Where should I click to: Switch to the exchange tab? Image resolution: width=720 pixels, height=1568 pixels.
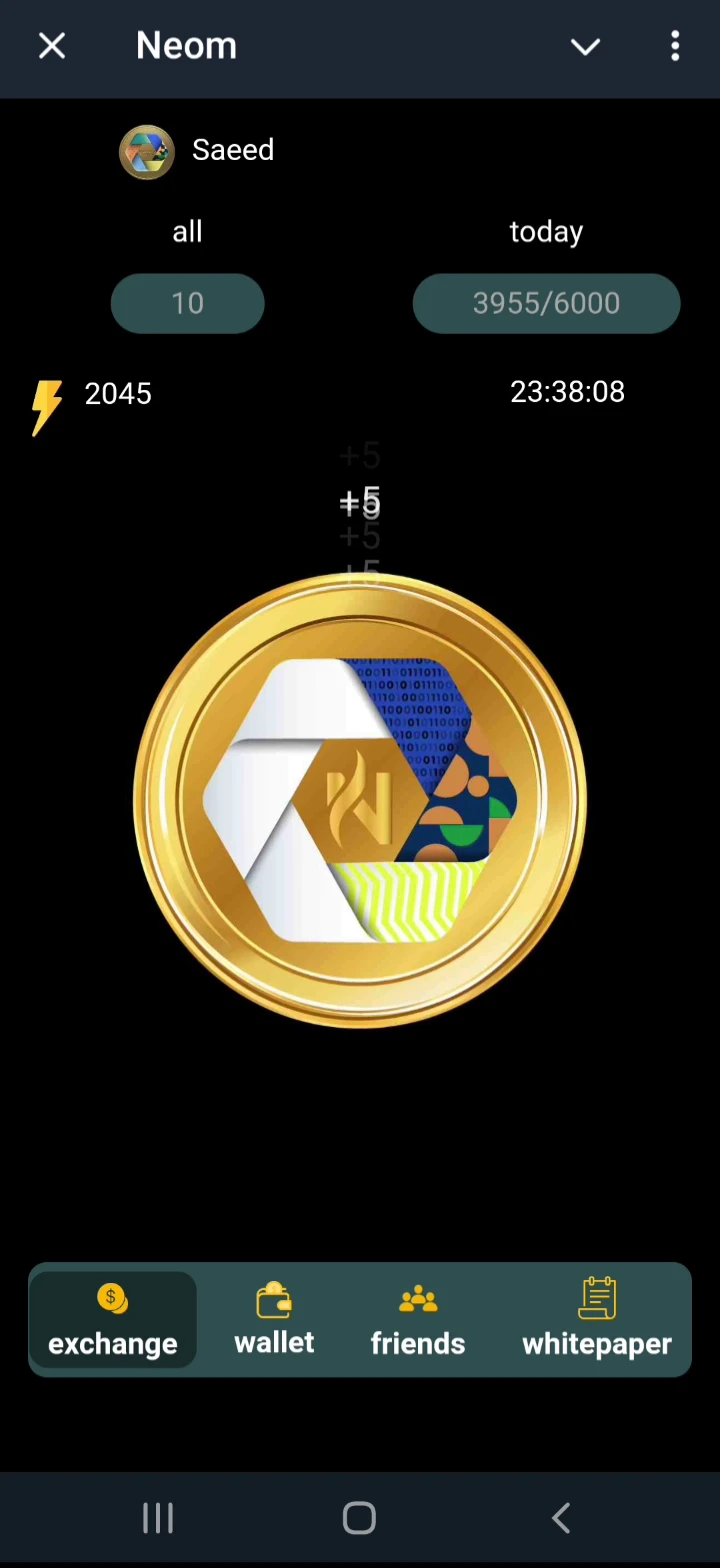pyautogui.click(x=113, y=1320)
